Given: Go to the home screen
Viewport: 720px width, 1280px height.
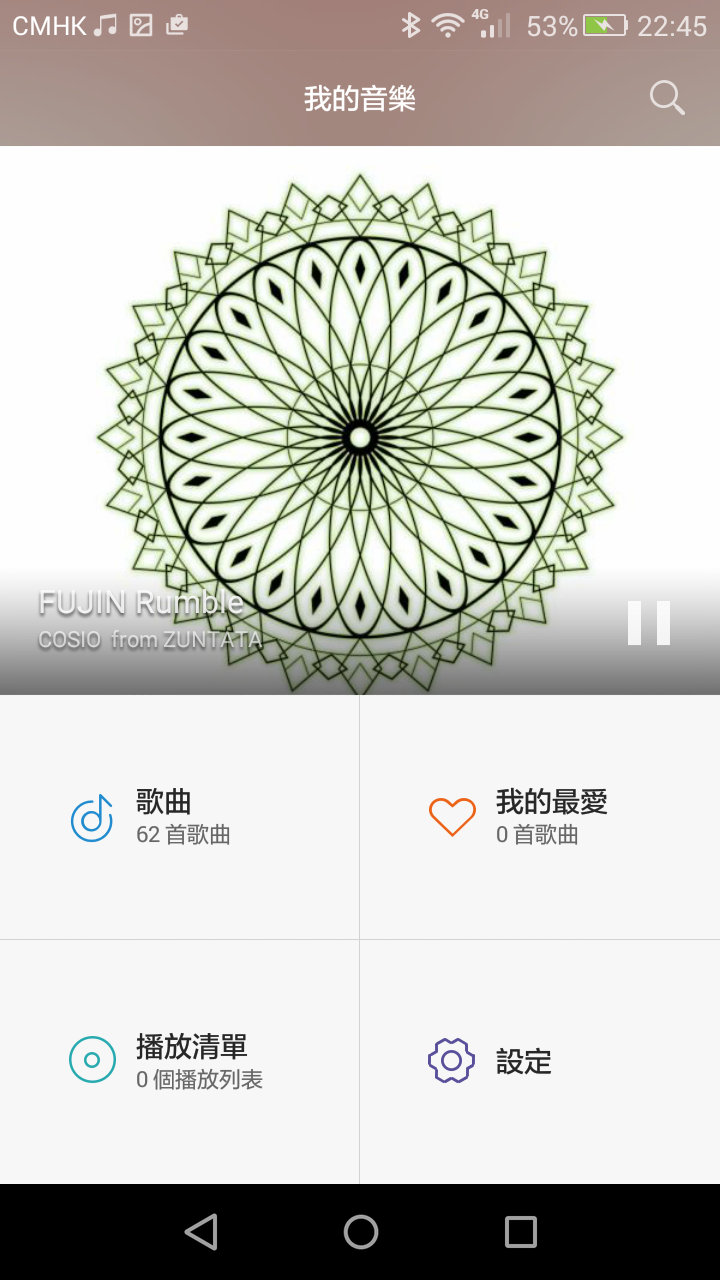Looking at the screenshot, I should click(x=361, y=1232).
